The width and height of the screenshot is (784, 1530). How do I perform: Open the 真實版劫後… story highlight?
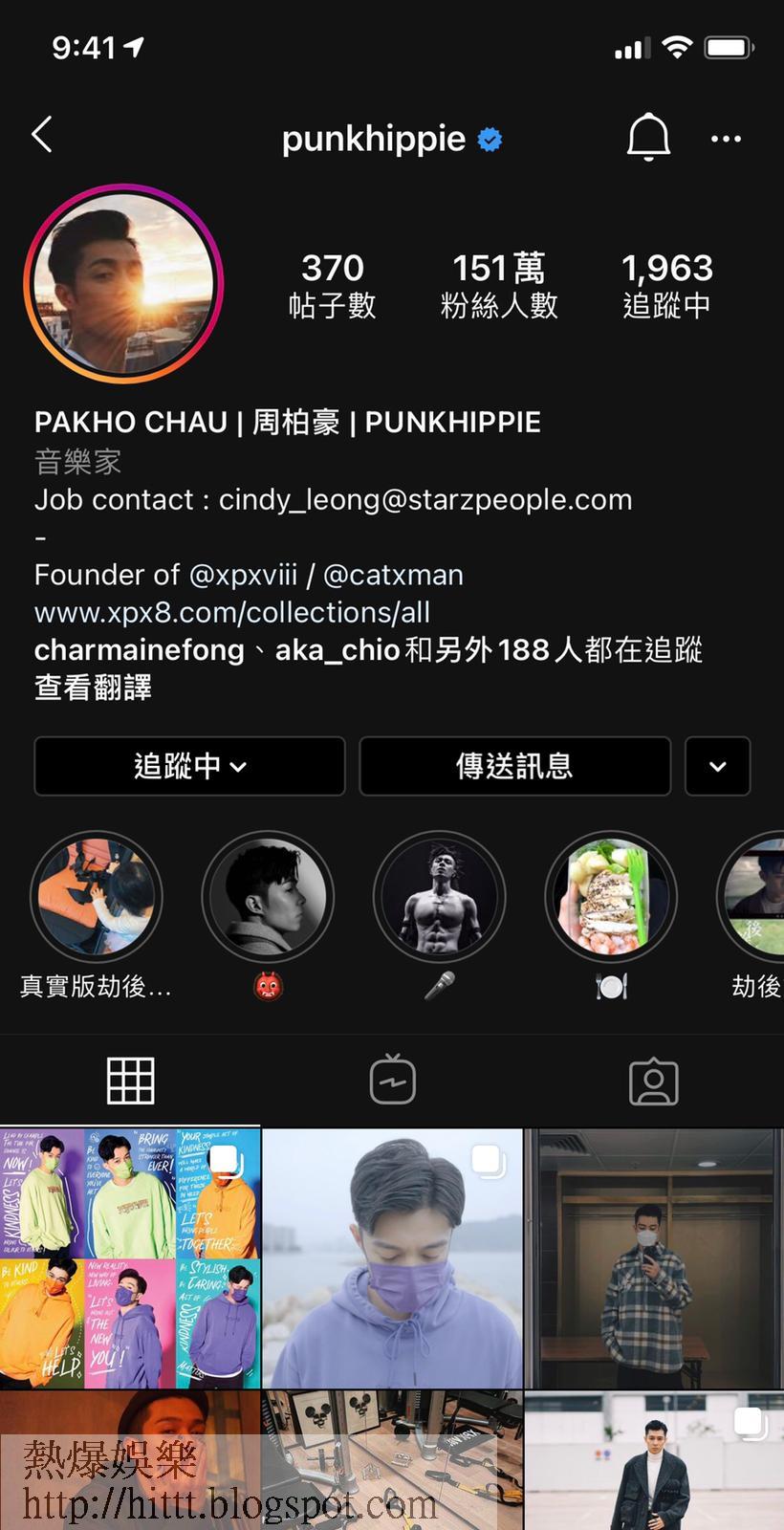(x=97, y=897)
